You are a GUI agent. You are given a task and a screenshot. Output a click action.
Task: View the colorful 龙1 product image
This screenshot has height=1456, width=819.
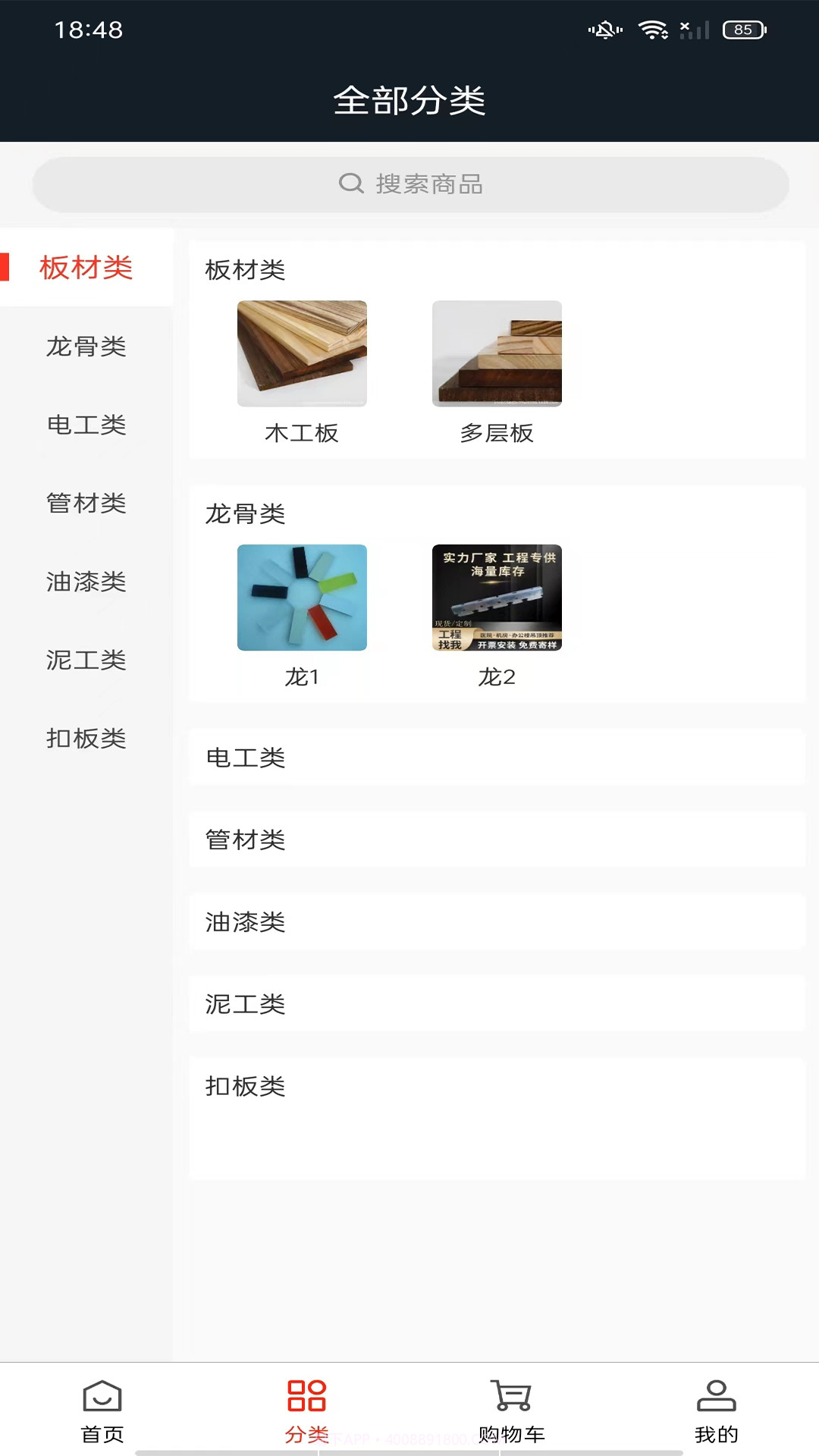tap(302, 598)
